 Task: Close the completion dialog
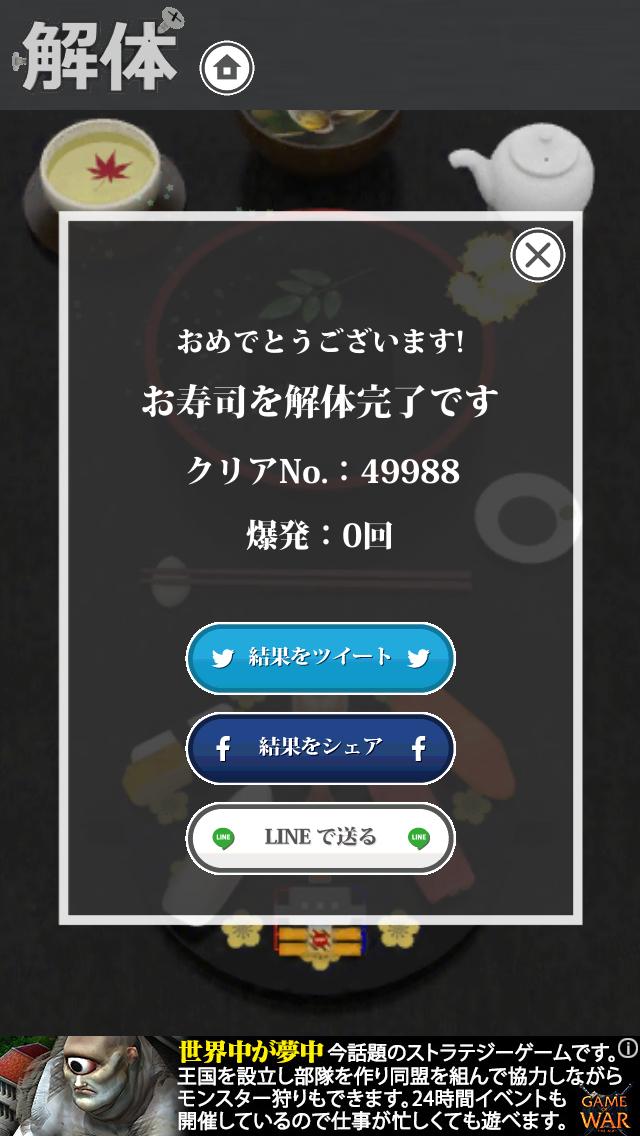pyautogui.click(x=538, y=256)
